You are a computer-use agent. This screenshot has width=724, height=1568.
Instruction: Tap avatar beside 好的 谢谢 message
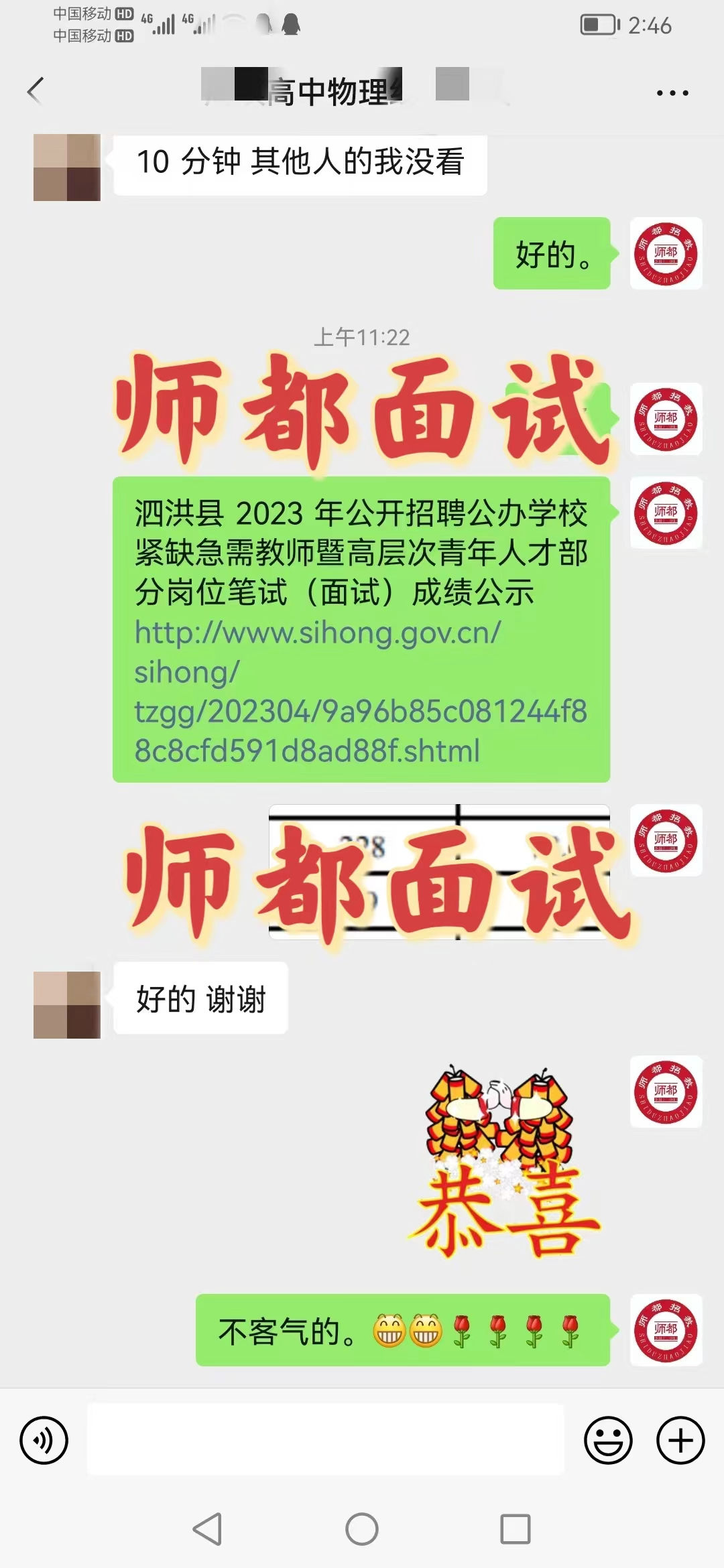coord(67,1004)
